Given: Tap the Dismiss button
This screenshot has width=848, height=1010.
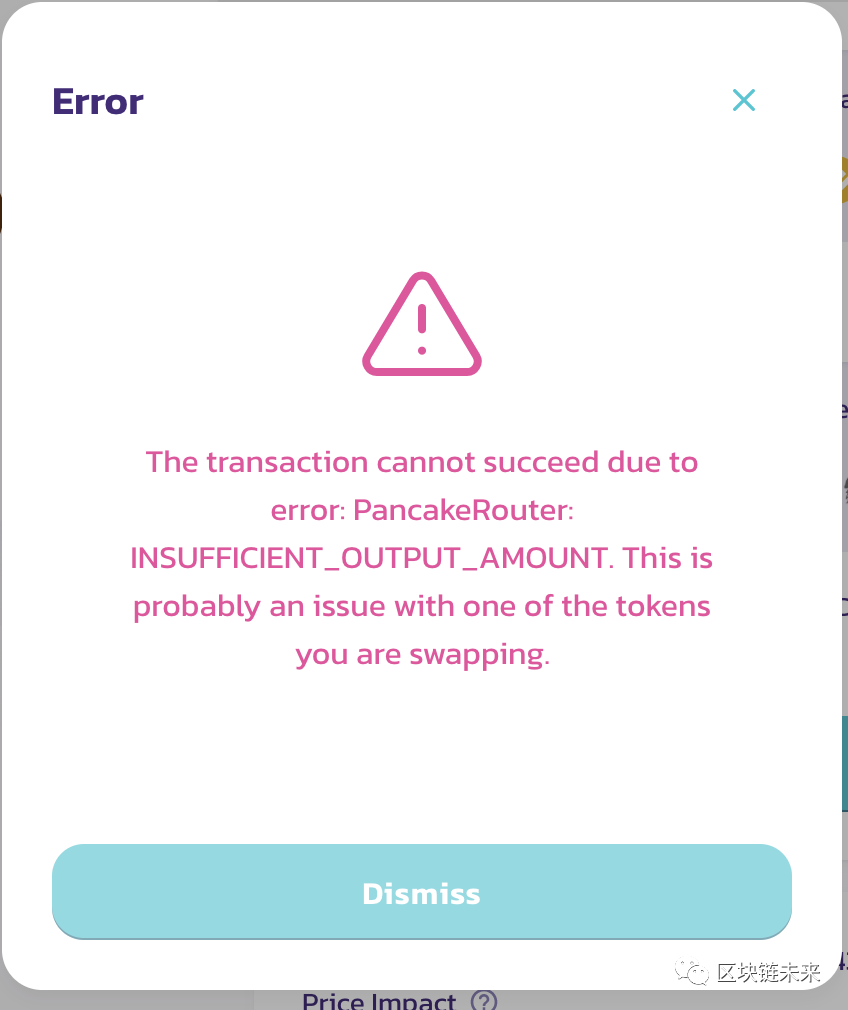Looking at the screenshot, I should (x=421, y=892).
